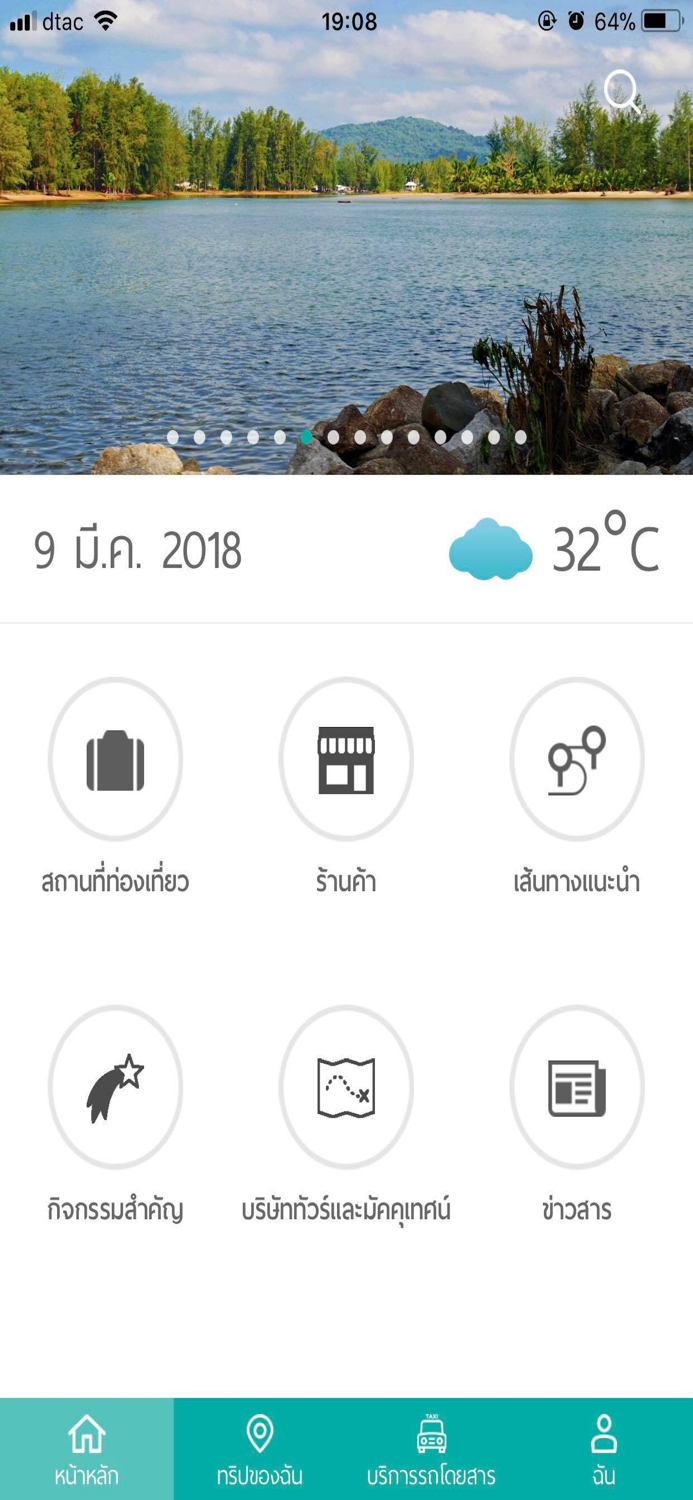Switch to the ฉัน profile tab
This screenshot has width=693, height=1500.
point(605,1449)
